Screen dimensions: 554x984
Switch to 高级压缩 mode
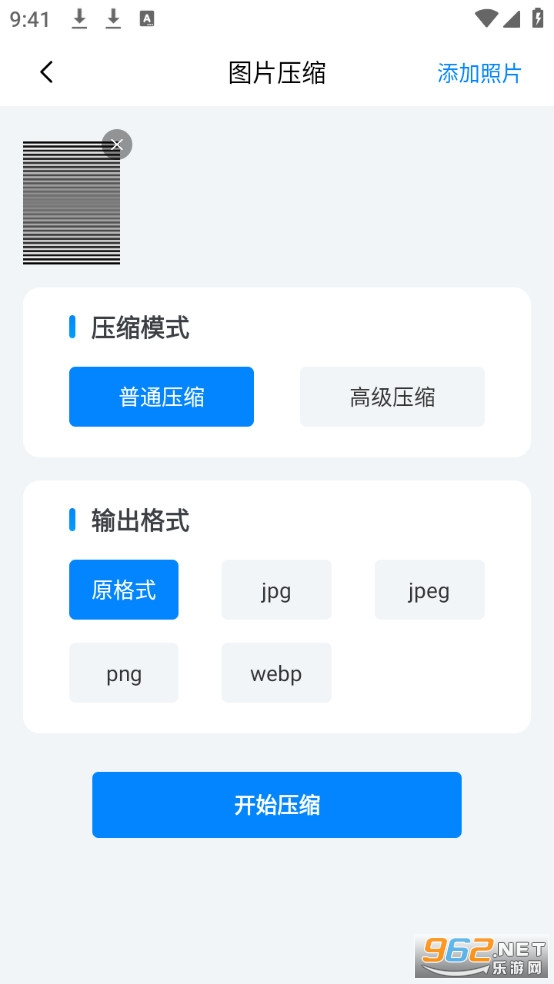coord(392,397)
